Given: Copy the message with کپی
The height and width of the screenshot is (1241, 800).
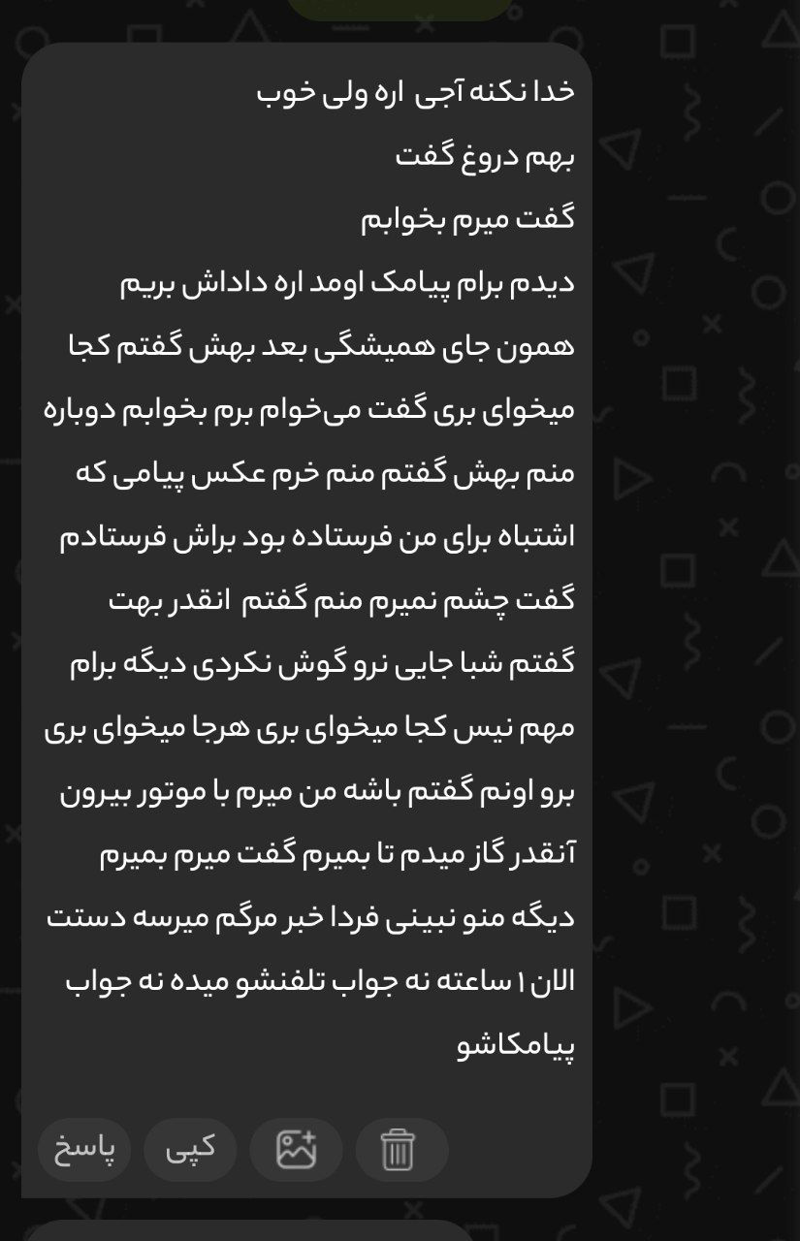Looking at the screenshot, I should pos(190,1149).
